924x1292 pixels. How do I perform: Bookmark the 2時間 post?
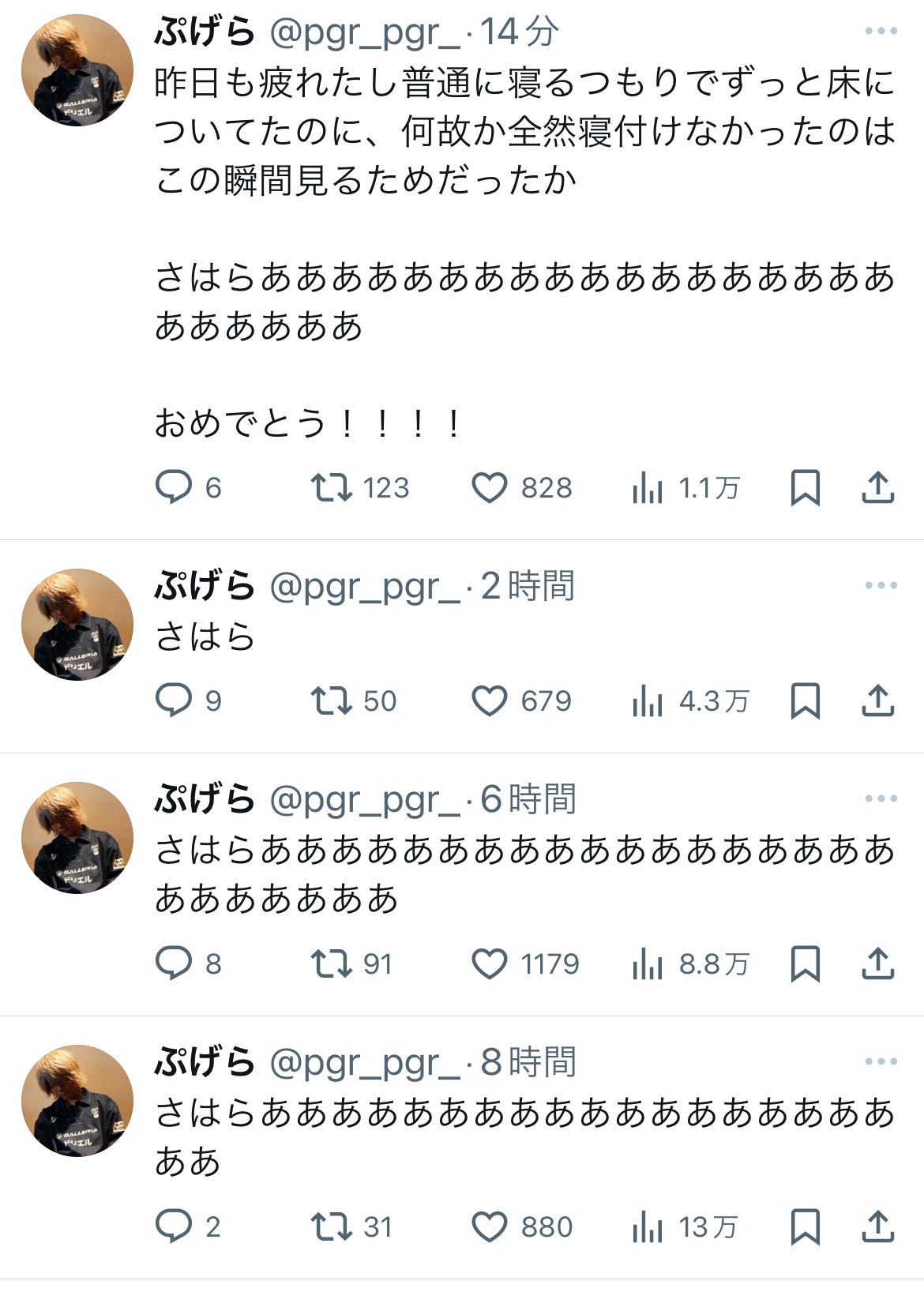coord(805,700)
